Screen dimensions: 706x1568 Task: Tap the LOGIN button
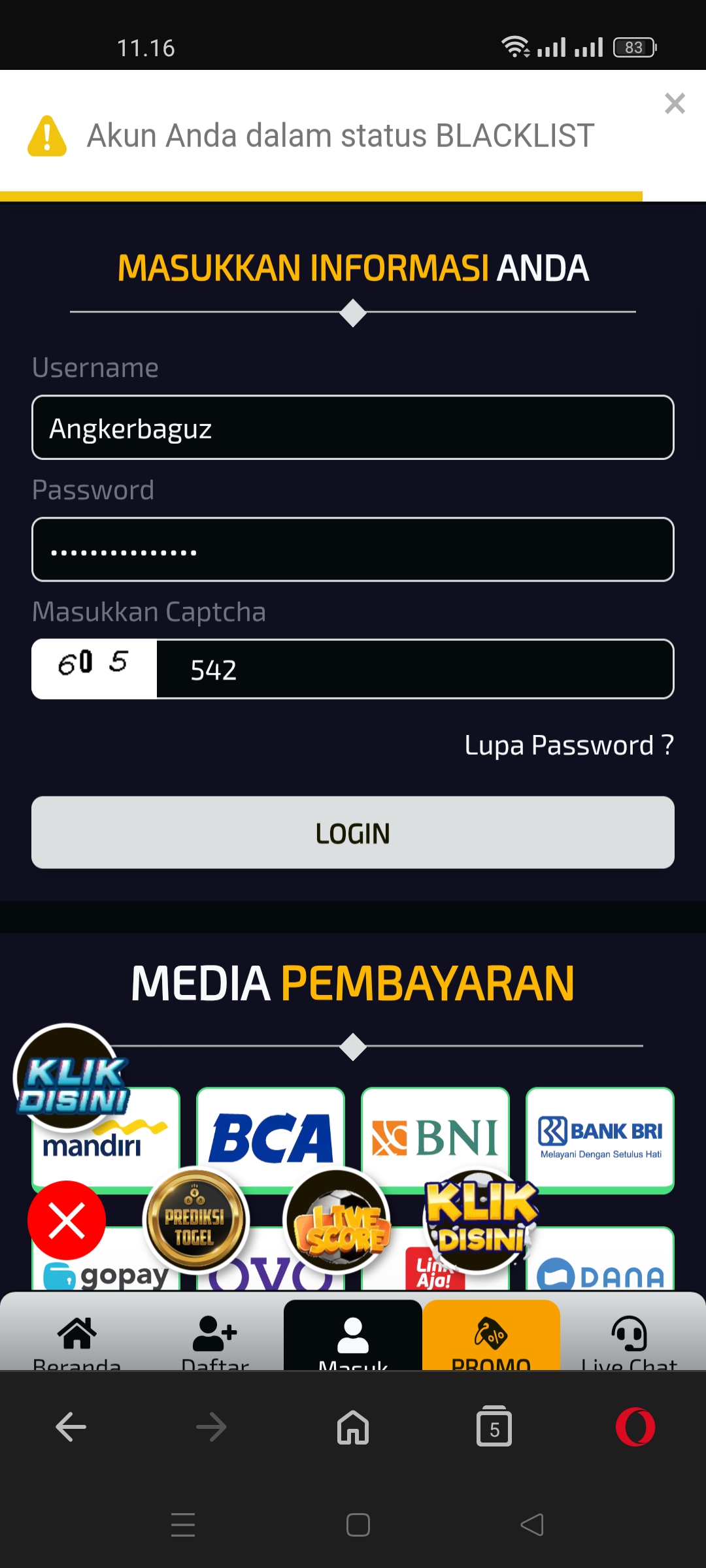pos(353,832)
